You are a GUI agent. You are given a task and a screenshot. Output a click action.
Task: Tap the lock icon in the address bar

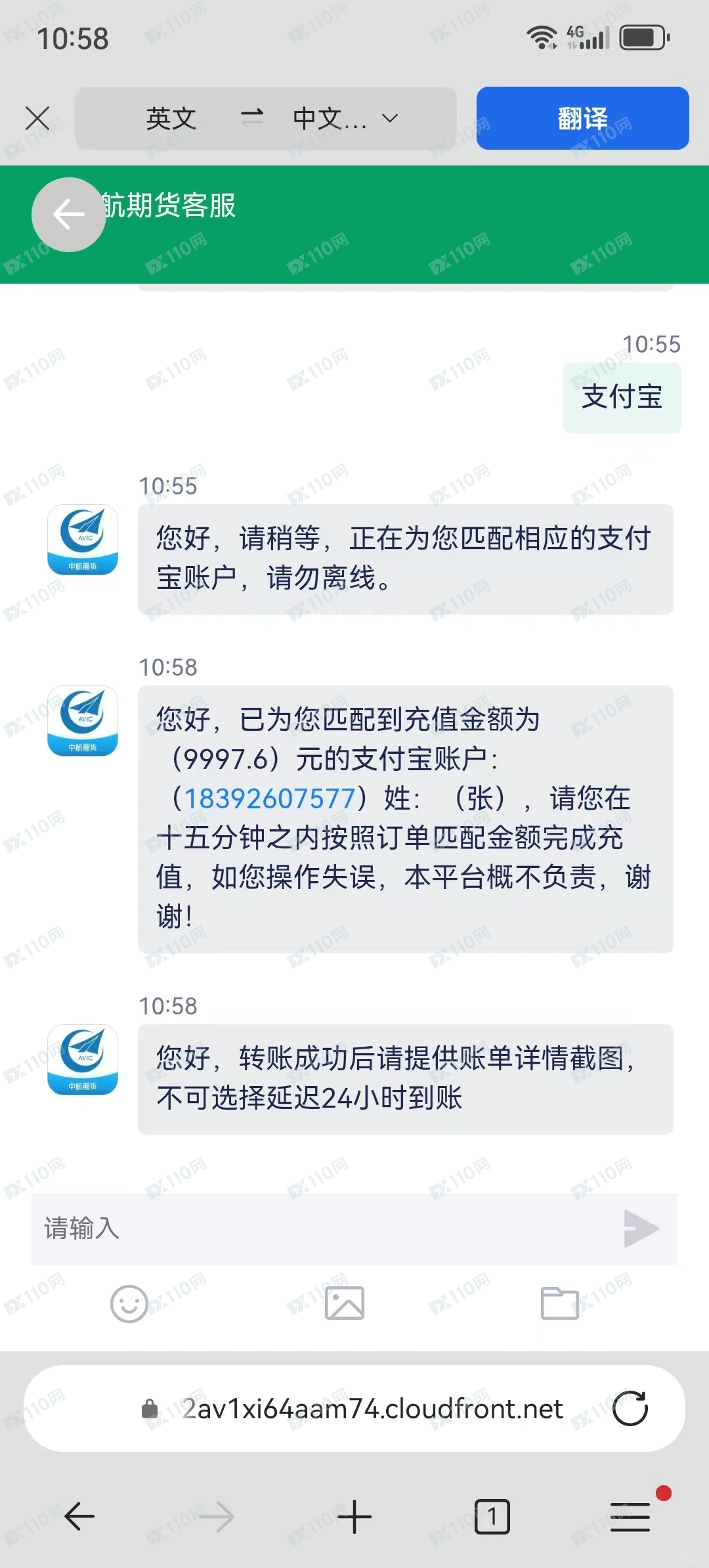click(150, 1408)
